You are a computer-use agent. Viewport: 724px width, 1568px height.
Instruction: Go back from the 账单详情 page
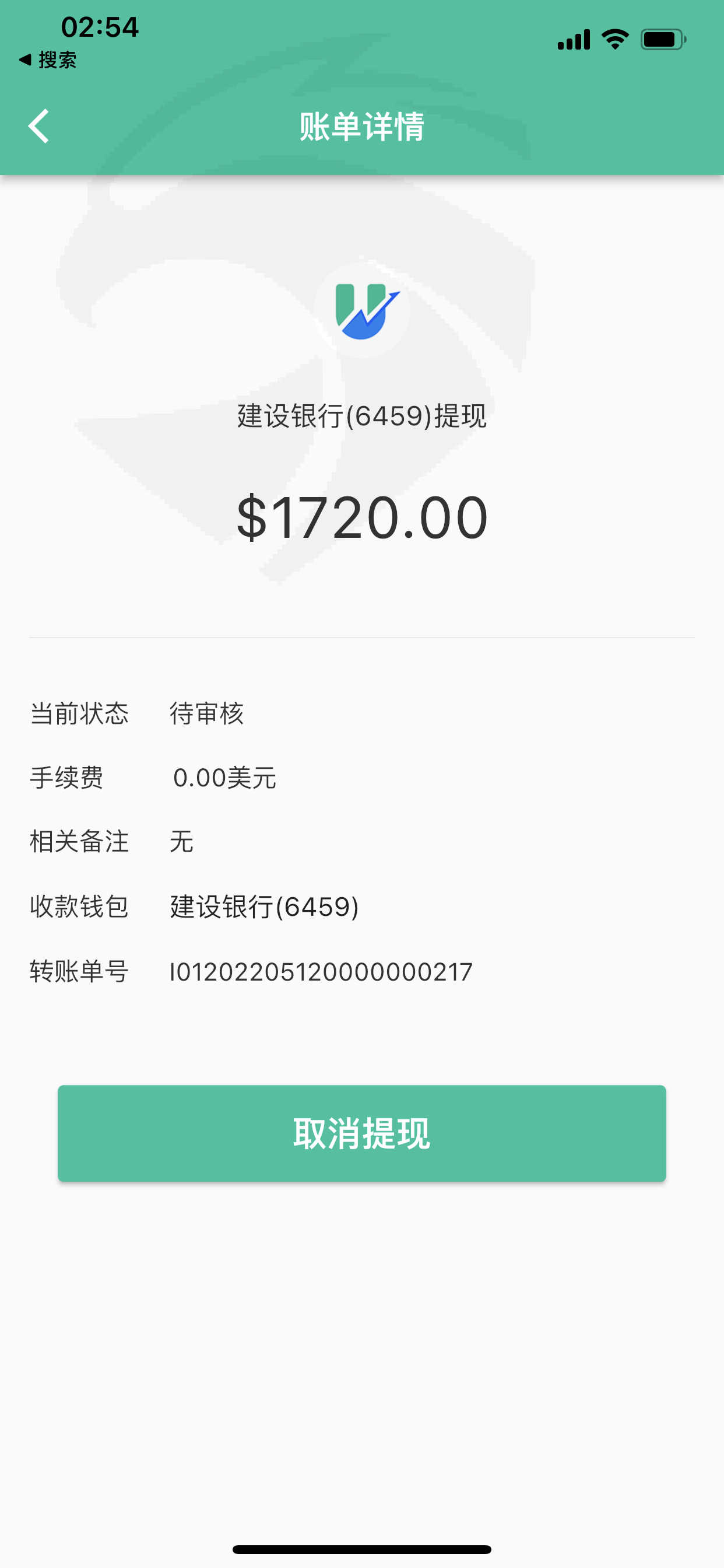(39, 127)
